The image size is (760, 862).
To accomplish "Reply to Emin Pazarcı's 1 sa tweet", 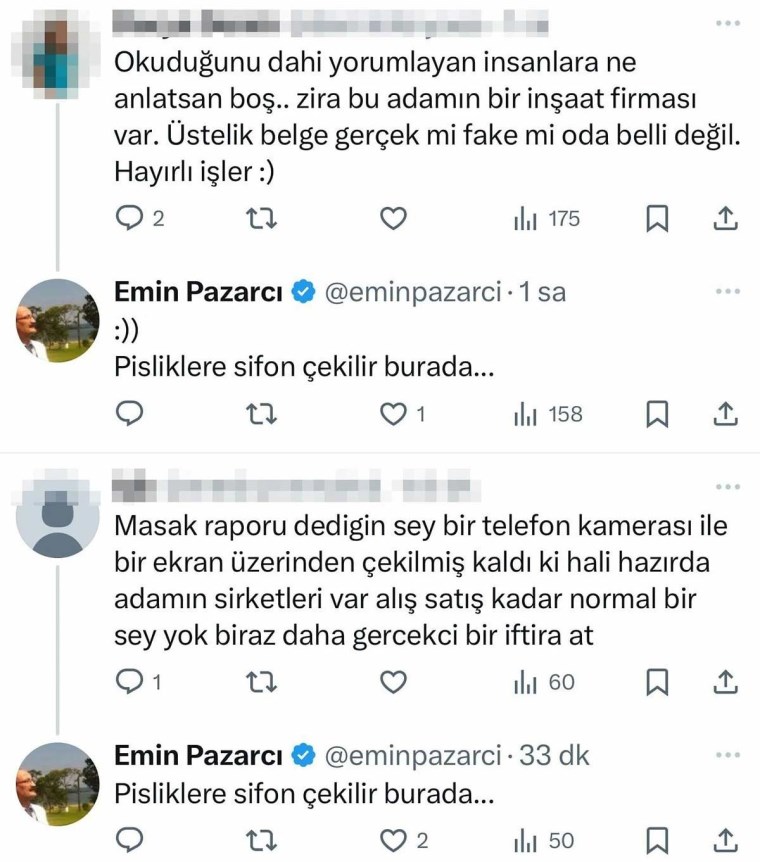I will click(x=131, y=413).
